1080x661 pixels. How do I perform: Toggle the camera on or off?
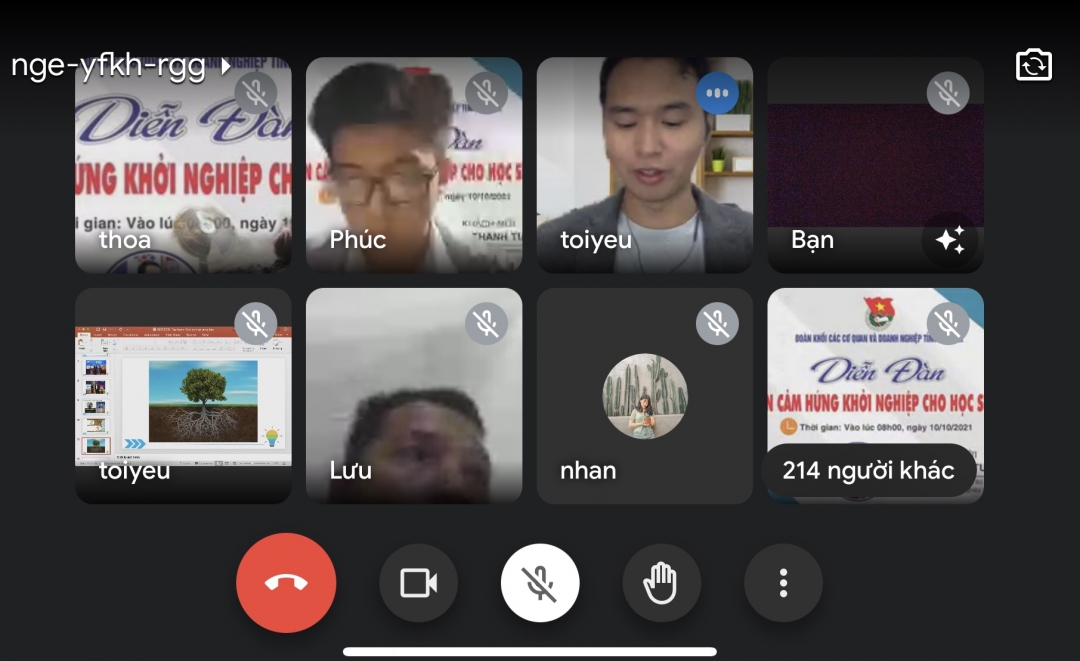418,583
